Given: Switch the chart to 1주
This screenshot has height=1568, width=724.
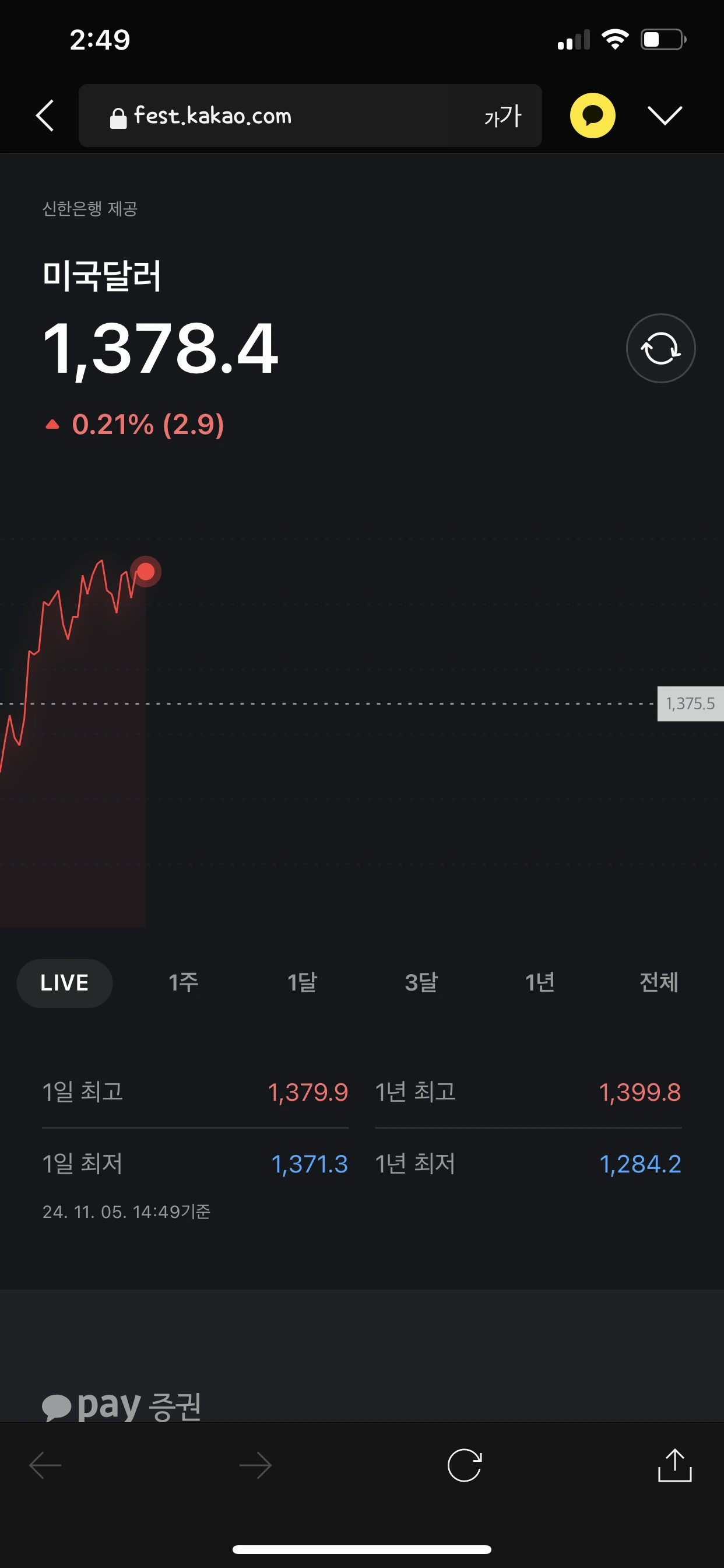Looking at the screenshot, I should pyautogui.click(x=183, y=983).
